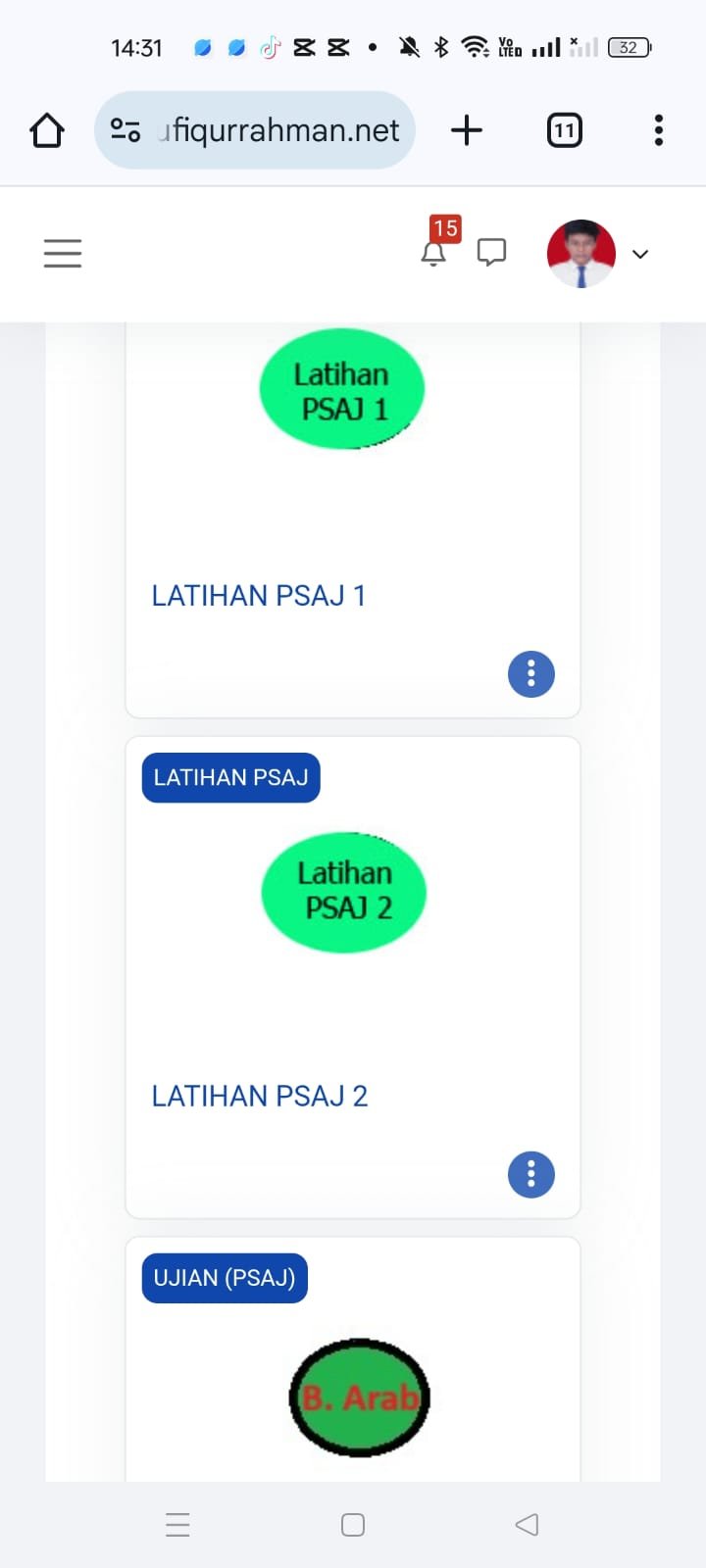This screenshot has width=706, height=1568.
Task: Open the B. Arab course image
Action: pos(360,1397)
